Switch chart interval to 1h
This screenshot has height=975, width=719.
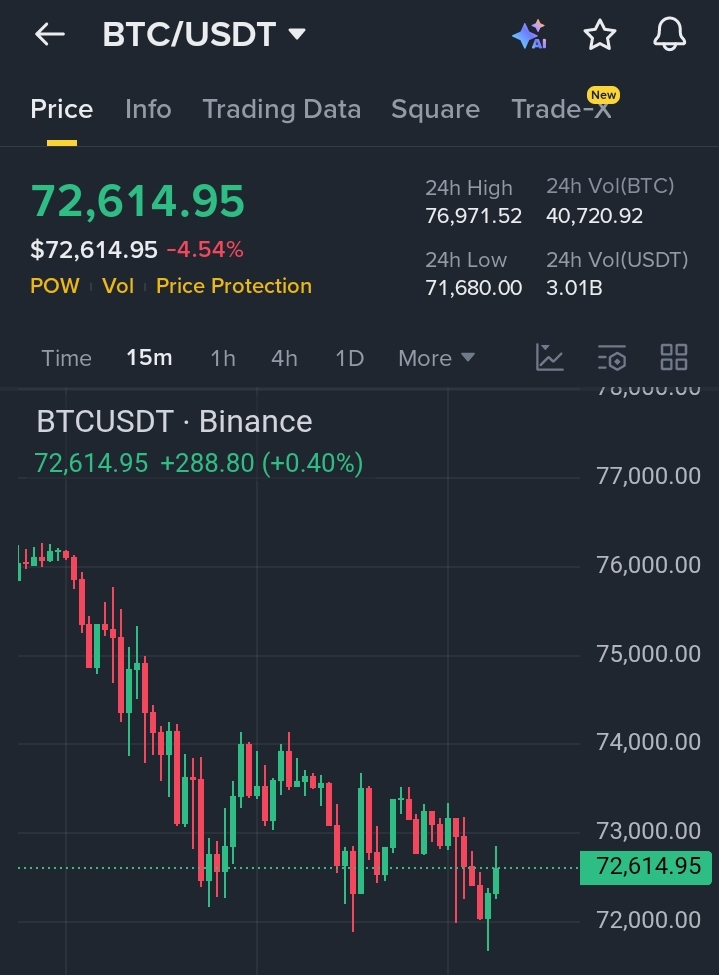coord(223,358)
